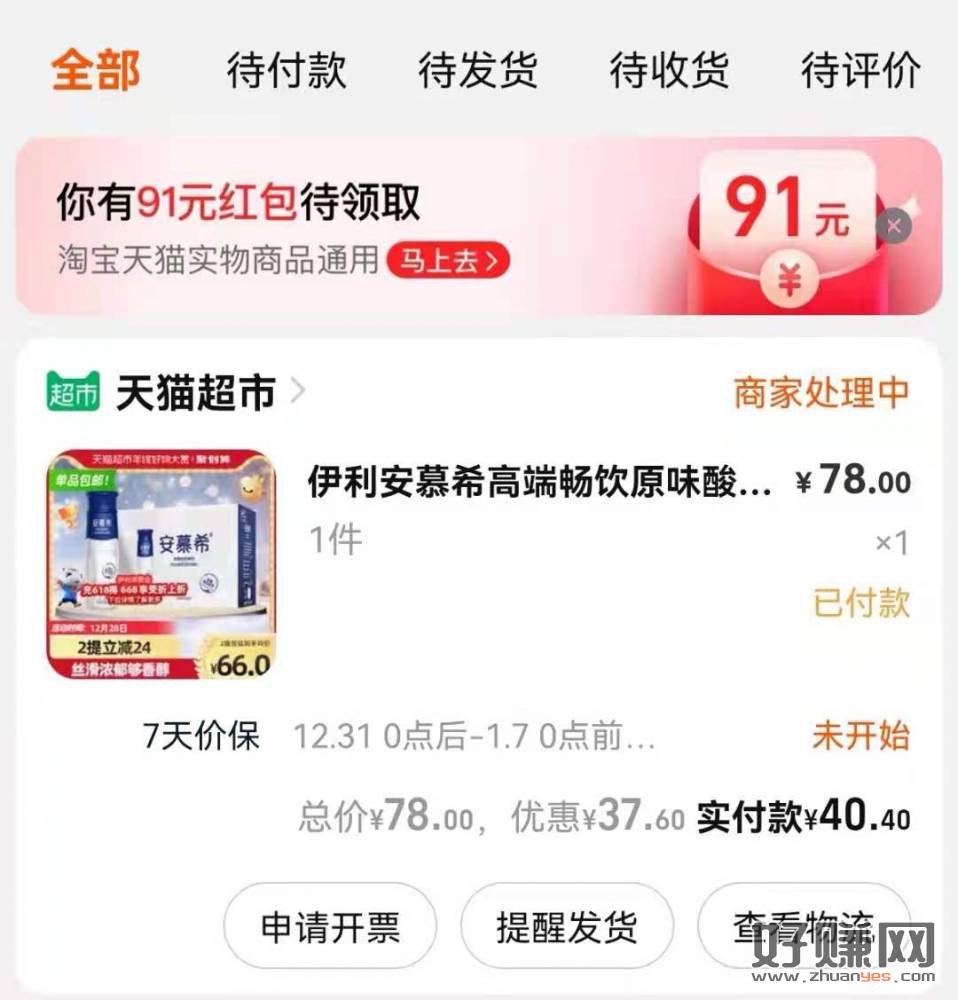Go to the 待评价 tab
This screenshot has width=958, height=1000.
click(x=860, y=70)
